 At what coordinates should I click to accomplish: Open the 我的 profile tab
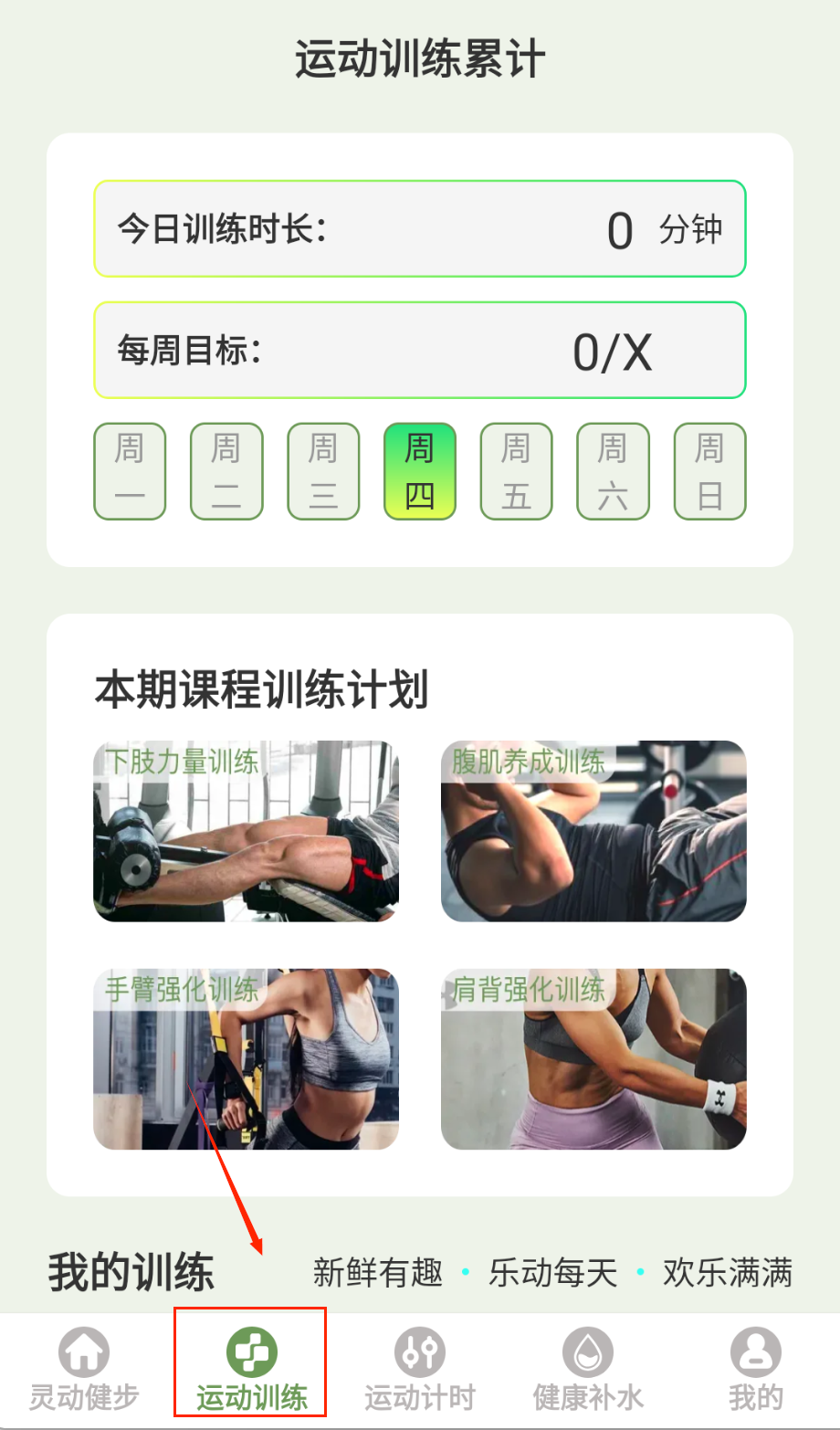(x=755, y=1369)
